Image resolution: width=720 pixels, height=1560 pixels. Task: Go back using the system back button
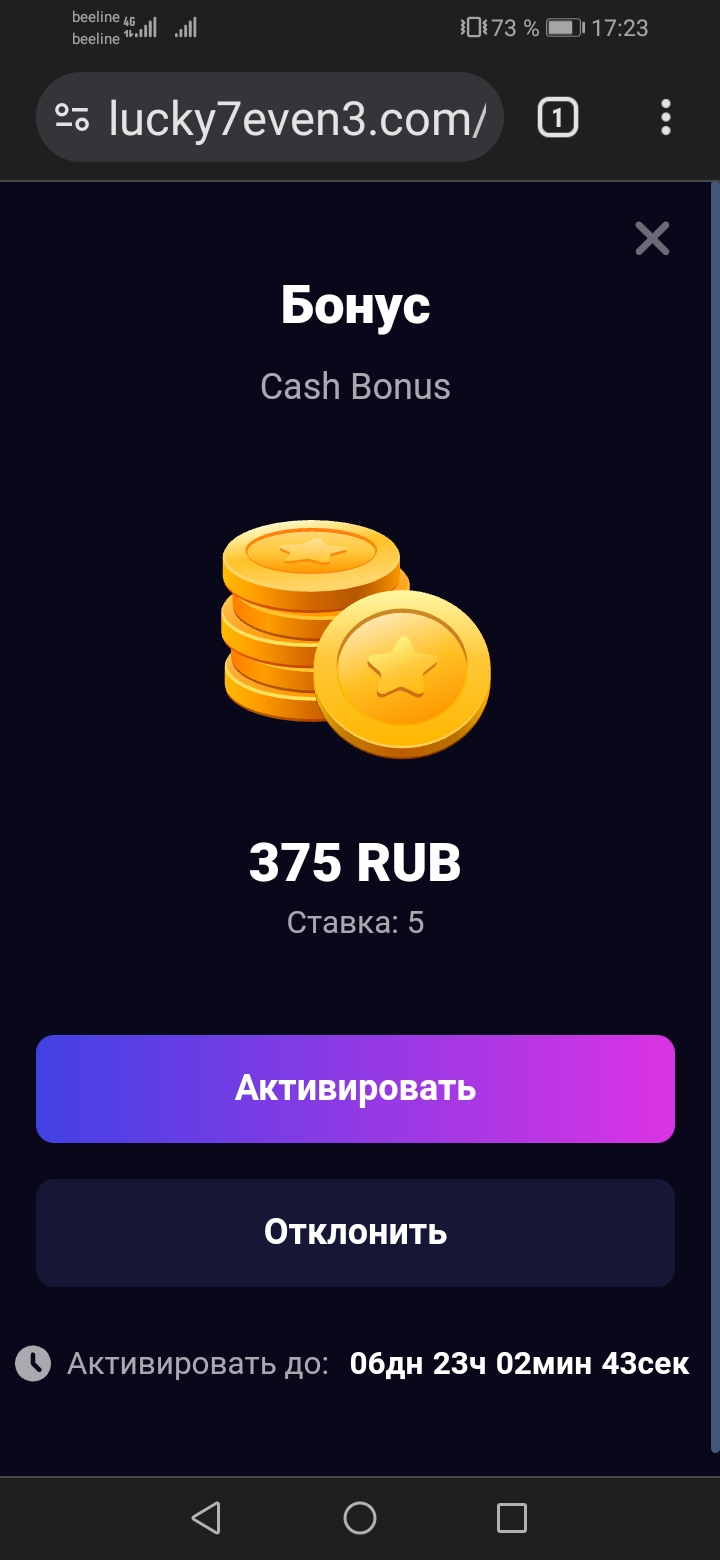206,1518
